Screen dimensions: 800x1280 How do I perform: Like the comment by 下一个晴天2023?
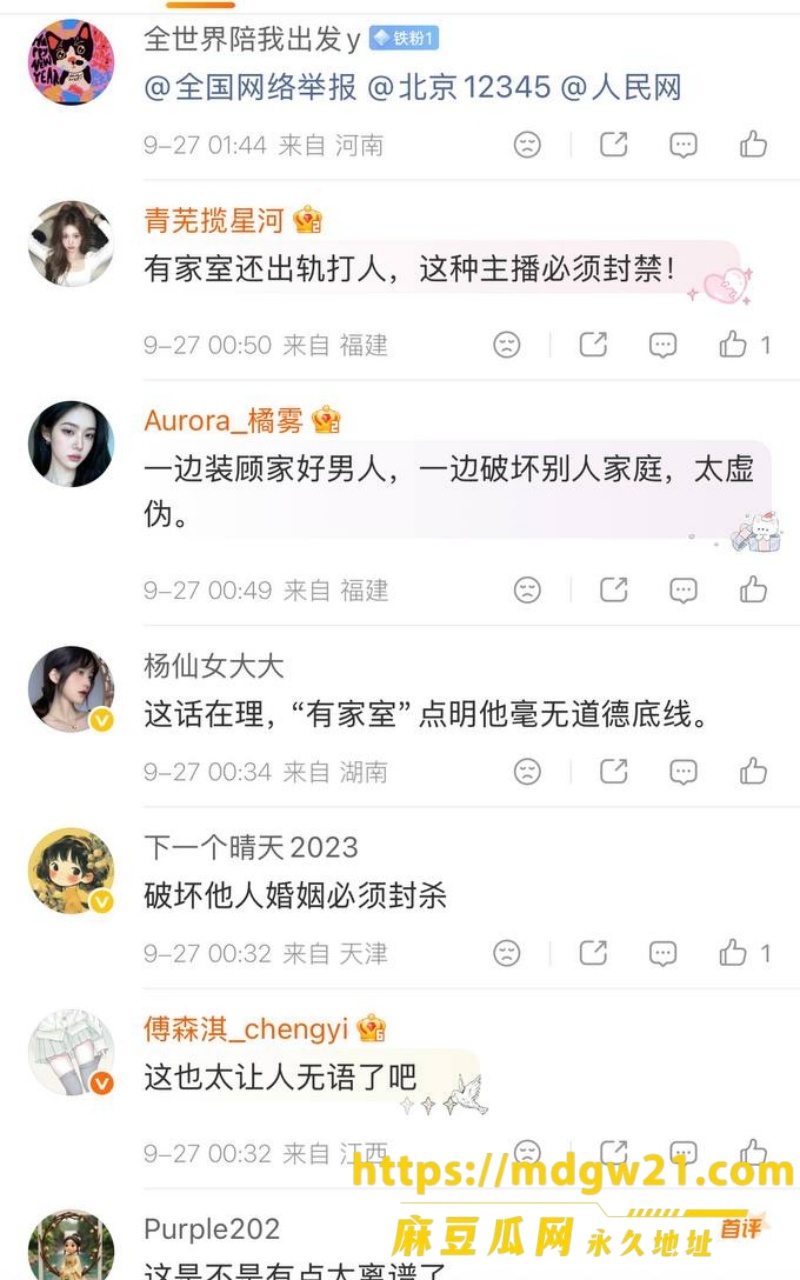pos(733,952)
